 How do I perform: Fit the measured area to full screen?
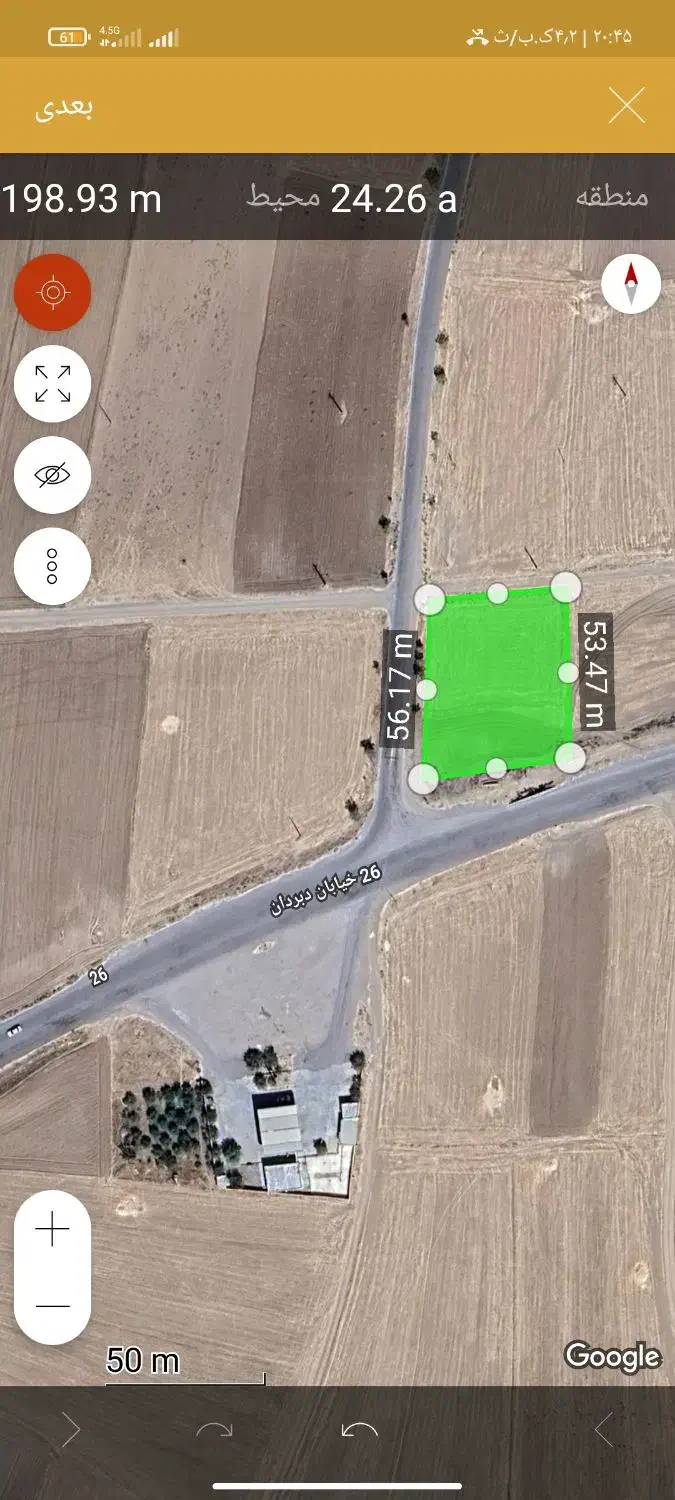[x=53, y=383]
